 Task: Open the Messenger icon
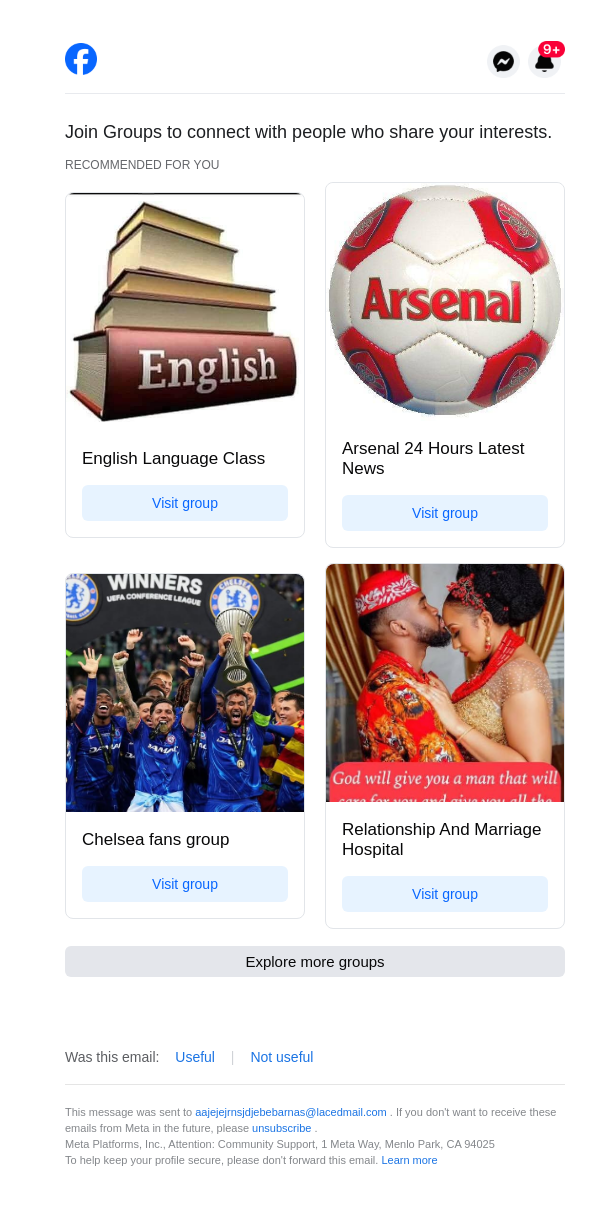pyautogui.click(x=504, y=62)
